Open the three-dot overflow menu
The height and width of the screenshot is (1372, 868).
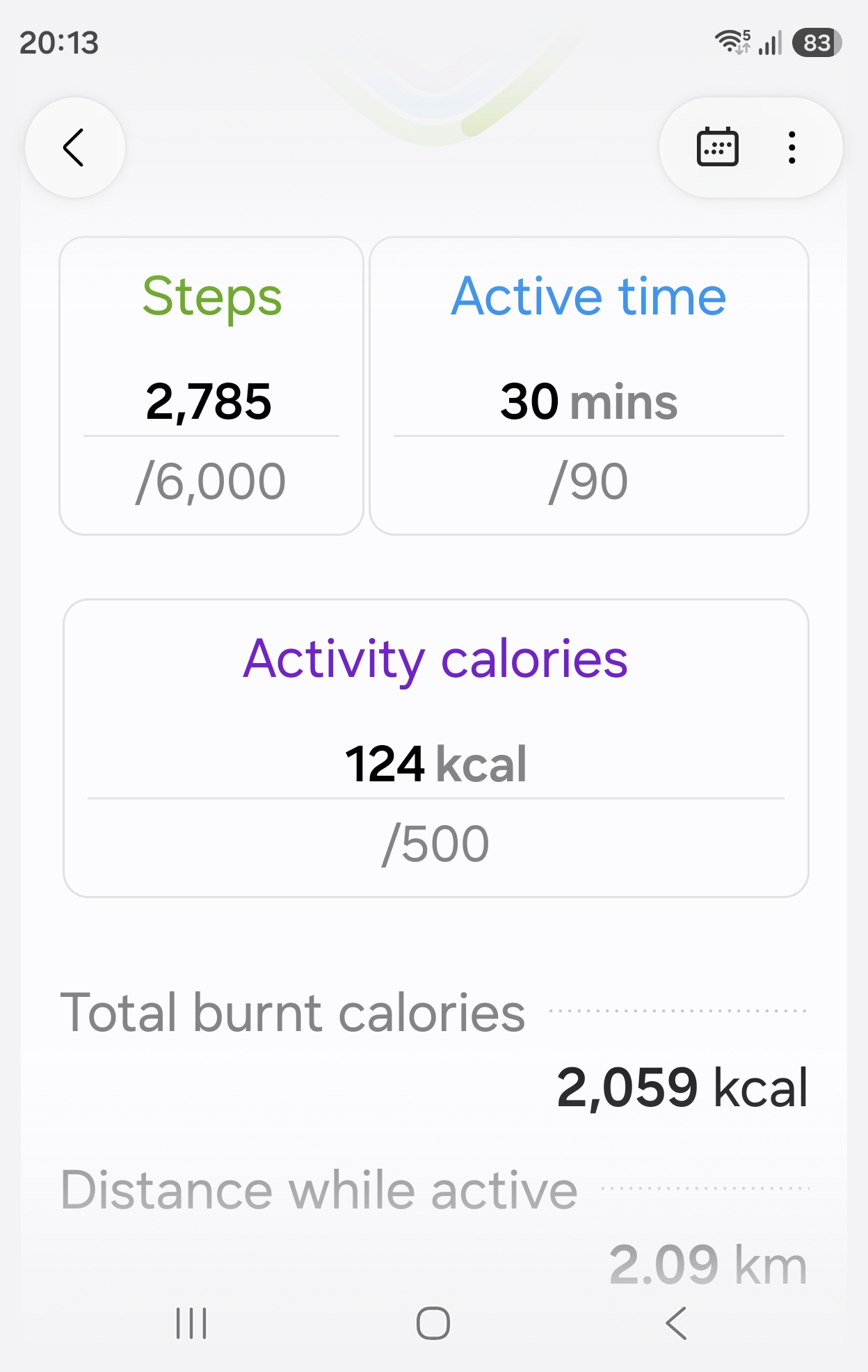[791, 147]
